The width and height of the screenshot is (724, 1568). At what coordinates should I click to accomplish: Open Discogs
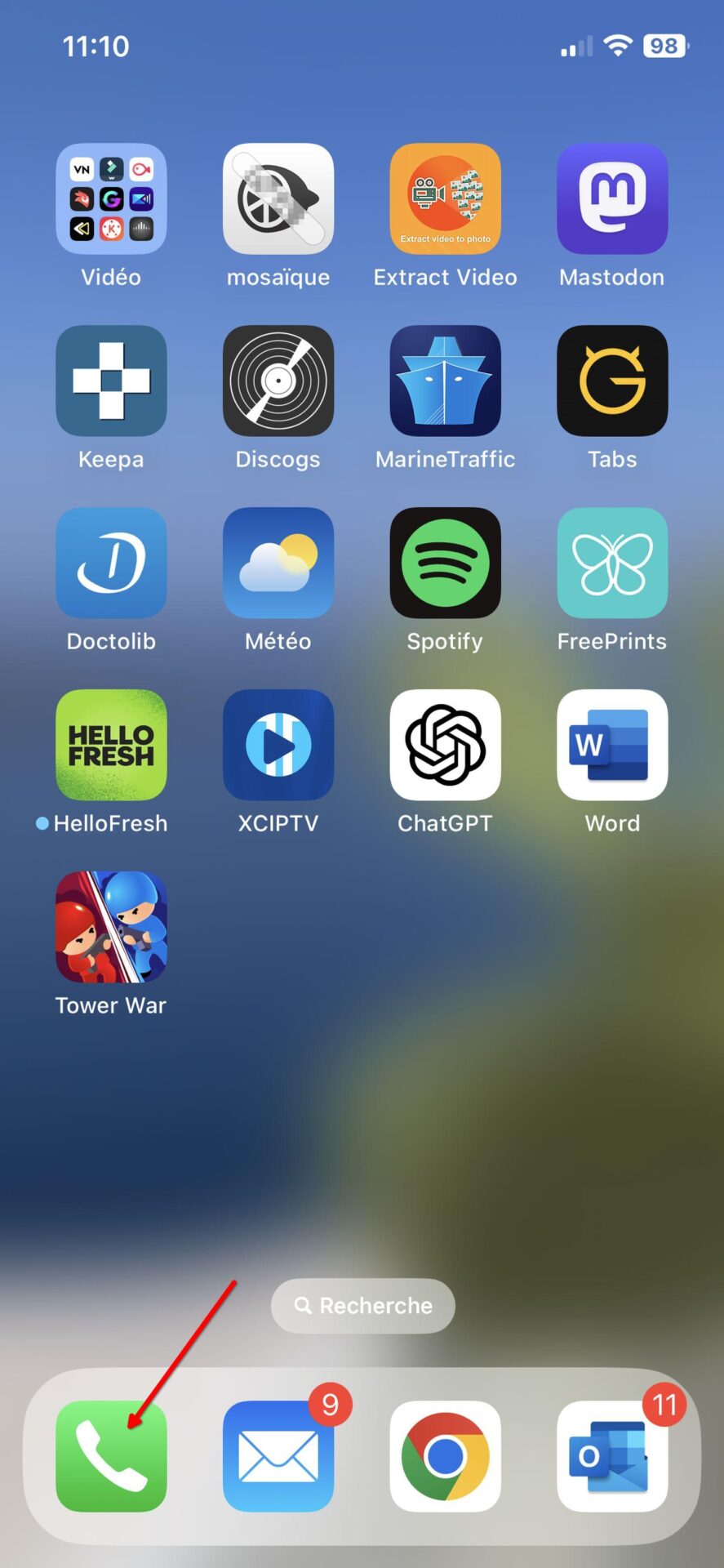coord(278,381)
